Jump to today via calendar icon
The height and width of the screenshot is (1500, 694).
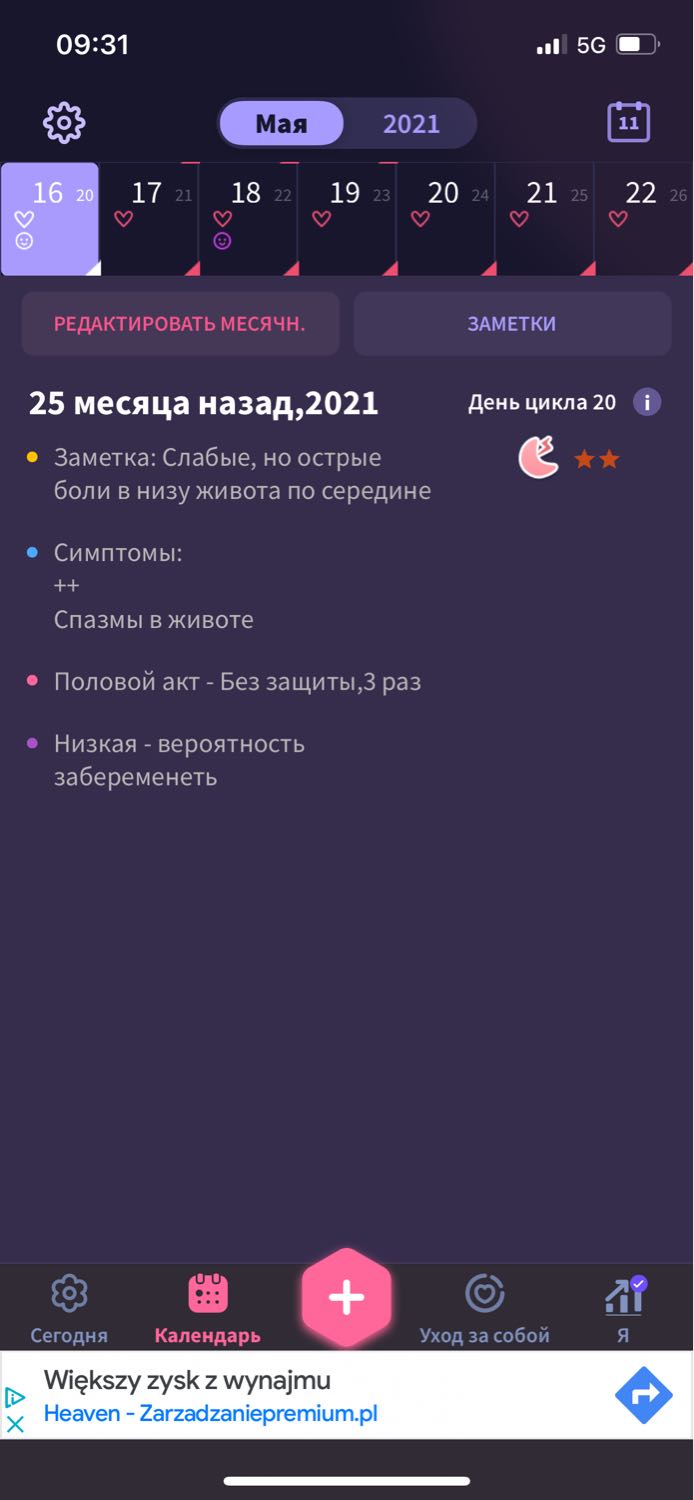(629, 122)
